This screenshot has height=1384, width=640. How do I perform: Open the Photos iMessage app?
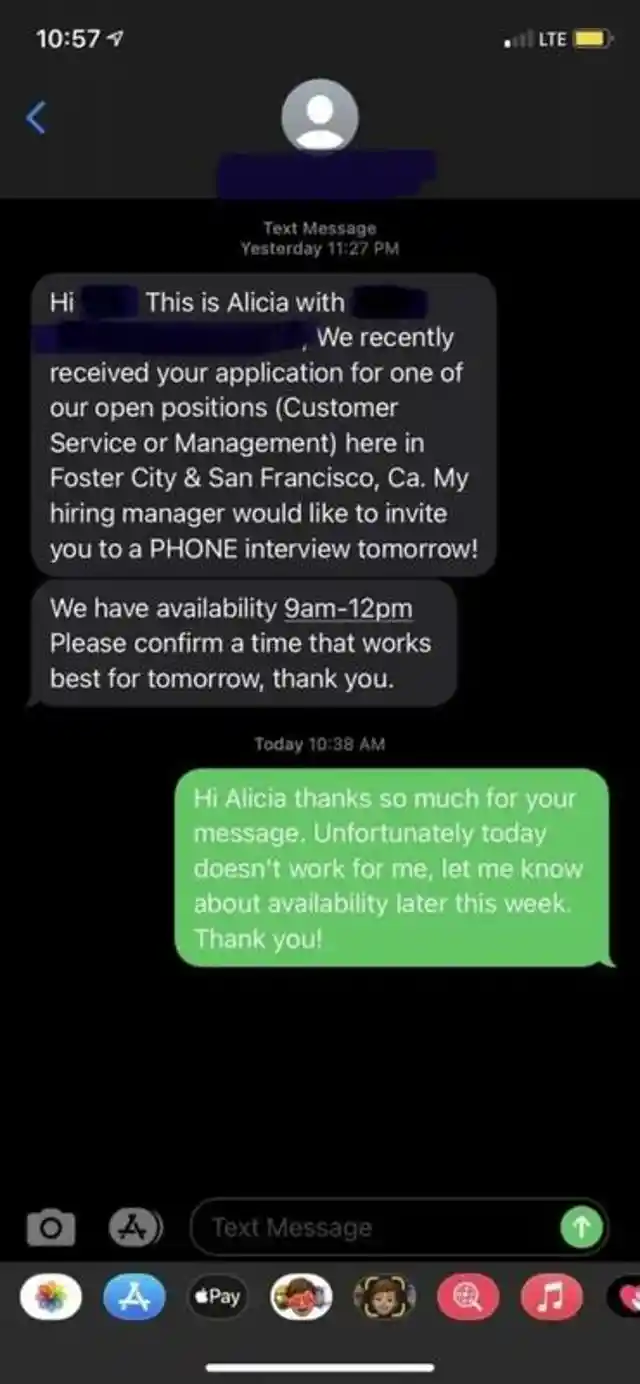50,1297
